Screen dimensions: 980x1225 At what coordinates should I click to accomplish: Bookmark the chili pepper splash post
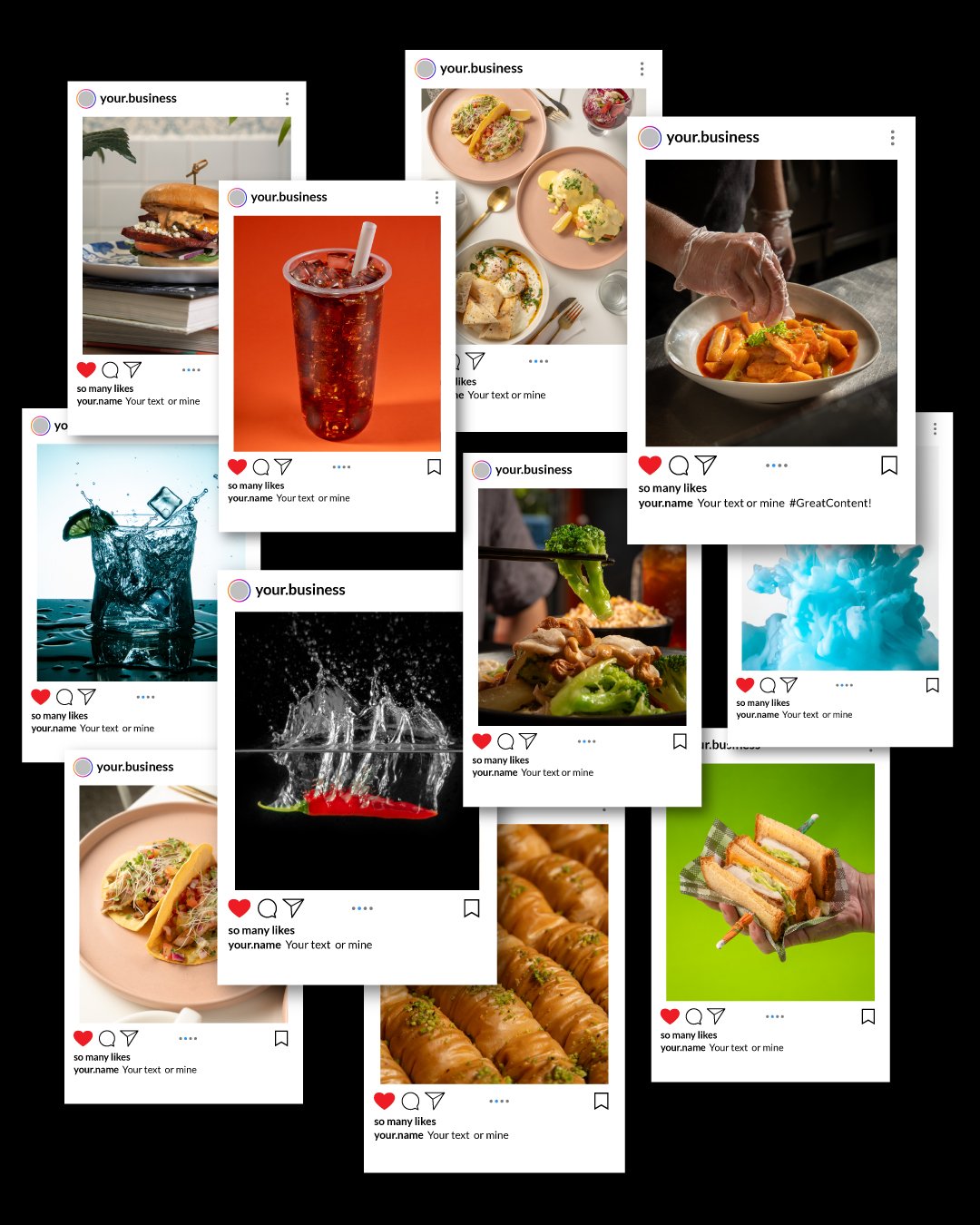pyautogui.click(x=471, y=907)
